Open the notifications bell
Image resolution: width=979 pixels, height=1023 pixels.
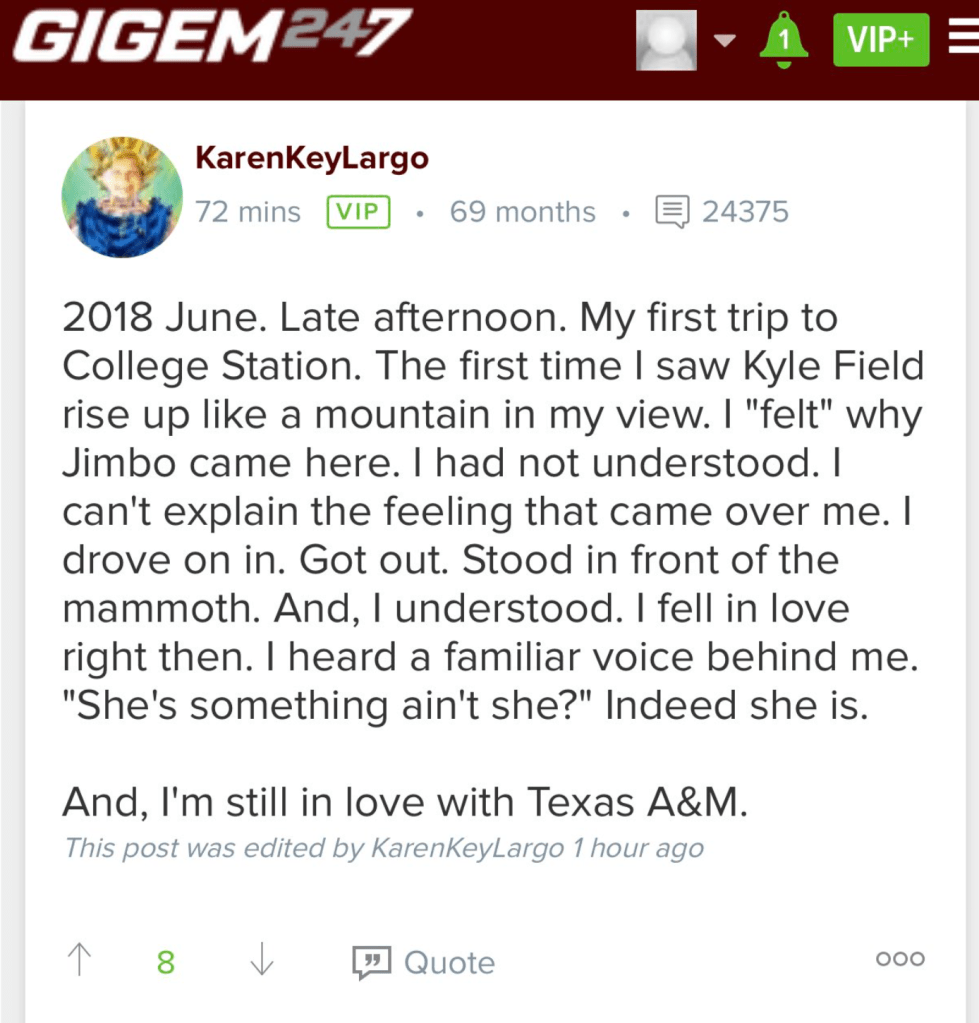tap(784, 41)
